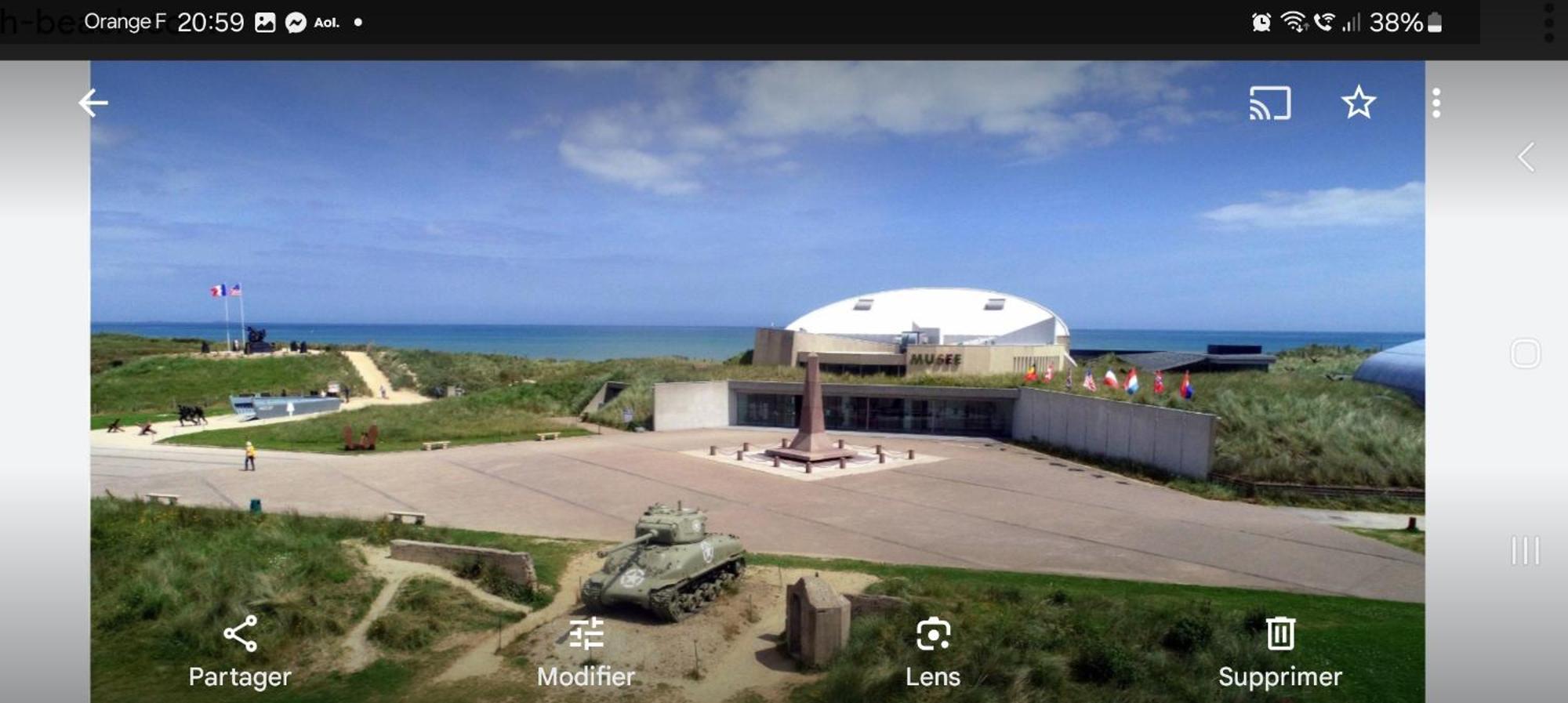
Task: Delete the photo with Supprimer
Action: pyautogui.click(x=1279, y=652)
